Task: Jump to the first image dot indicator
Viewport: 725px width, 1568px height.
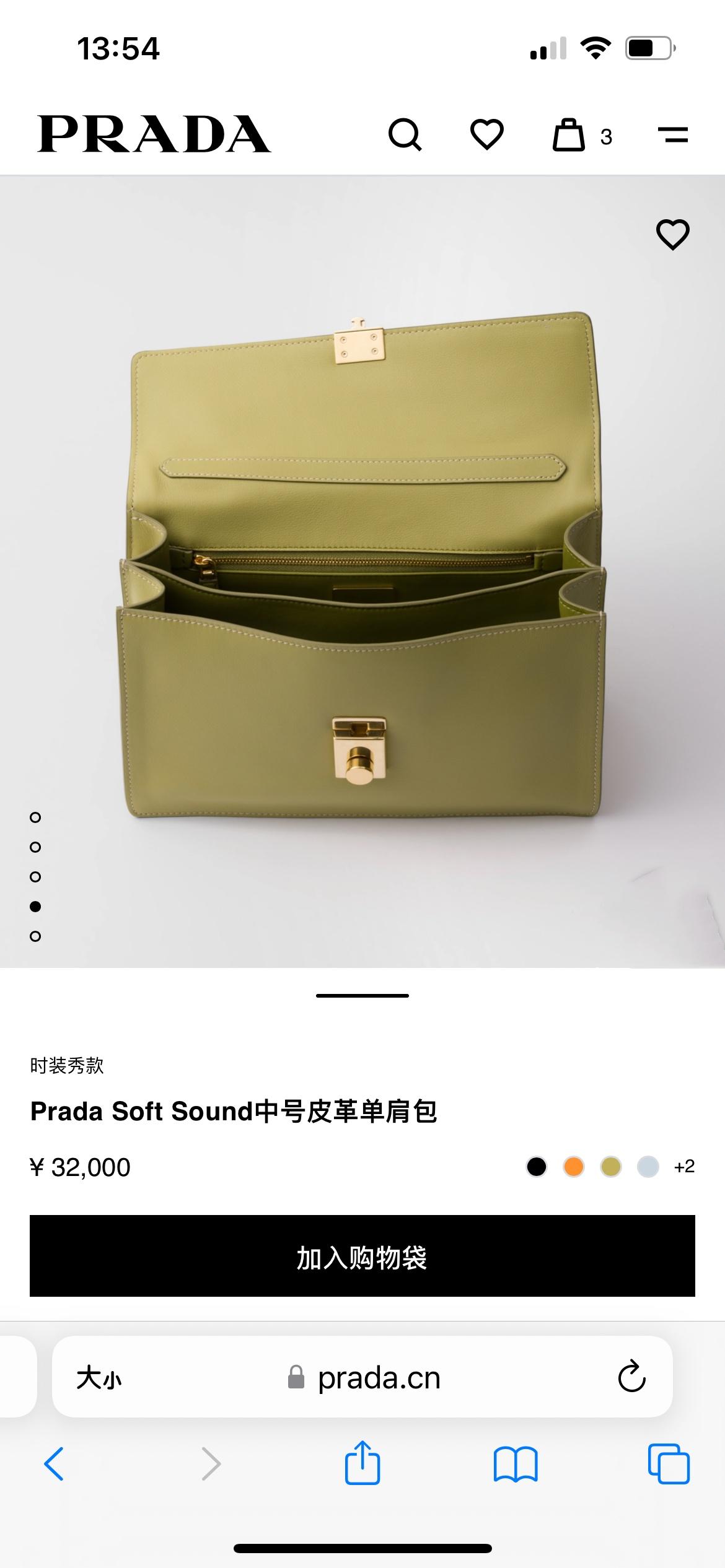Action: point(35,817)
